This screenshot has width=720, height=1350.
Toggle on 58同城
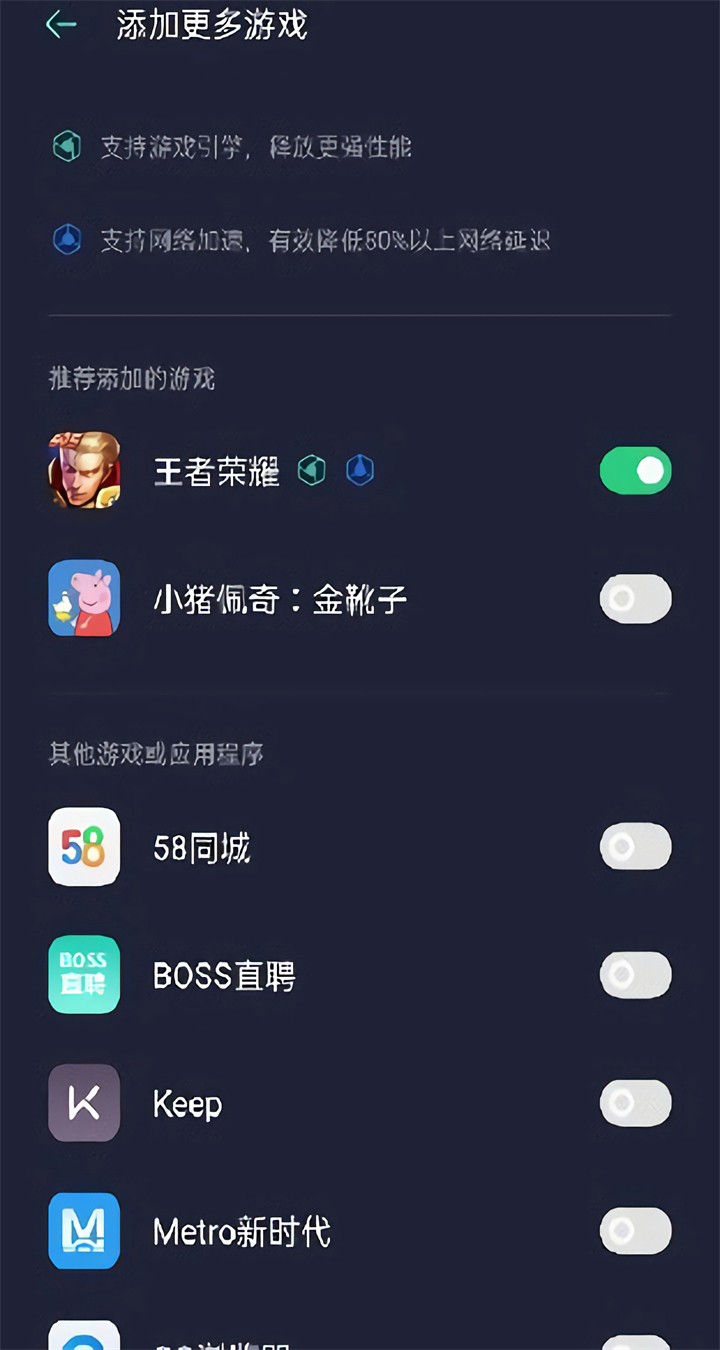coord(635,847)
